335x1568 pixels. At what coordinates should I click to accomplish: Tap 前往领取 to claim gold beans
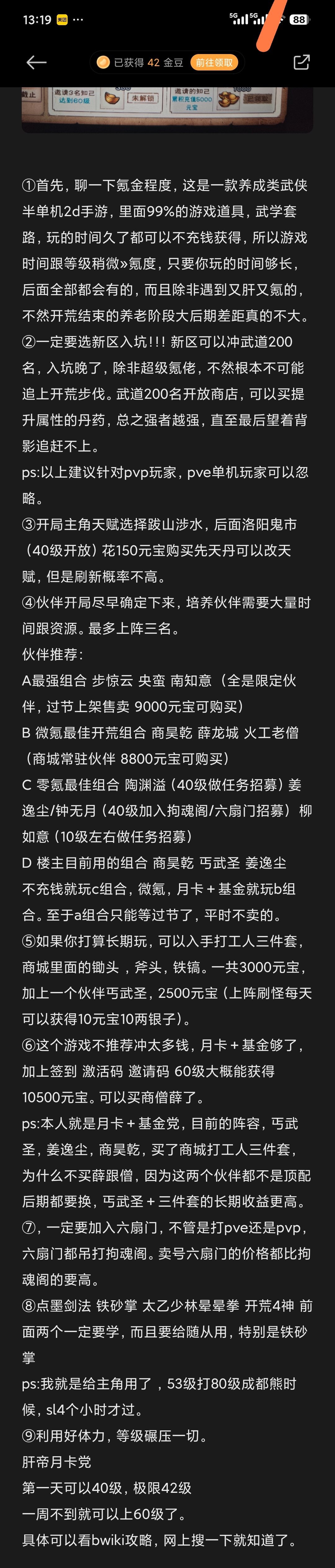coord(214,62)
